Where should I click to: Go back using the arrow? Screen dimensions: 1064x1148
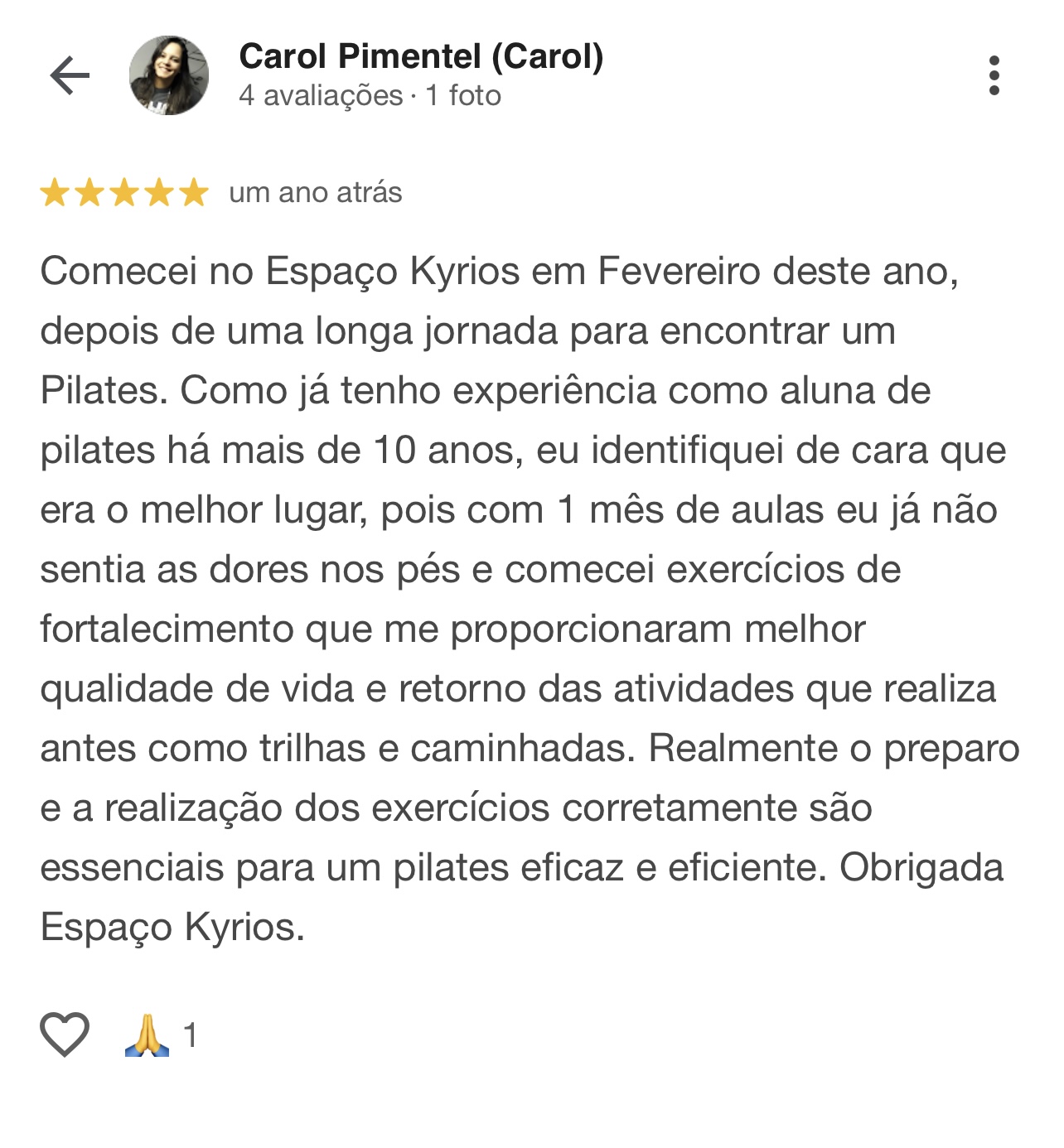tap(70, 76)
